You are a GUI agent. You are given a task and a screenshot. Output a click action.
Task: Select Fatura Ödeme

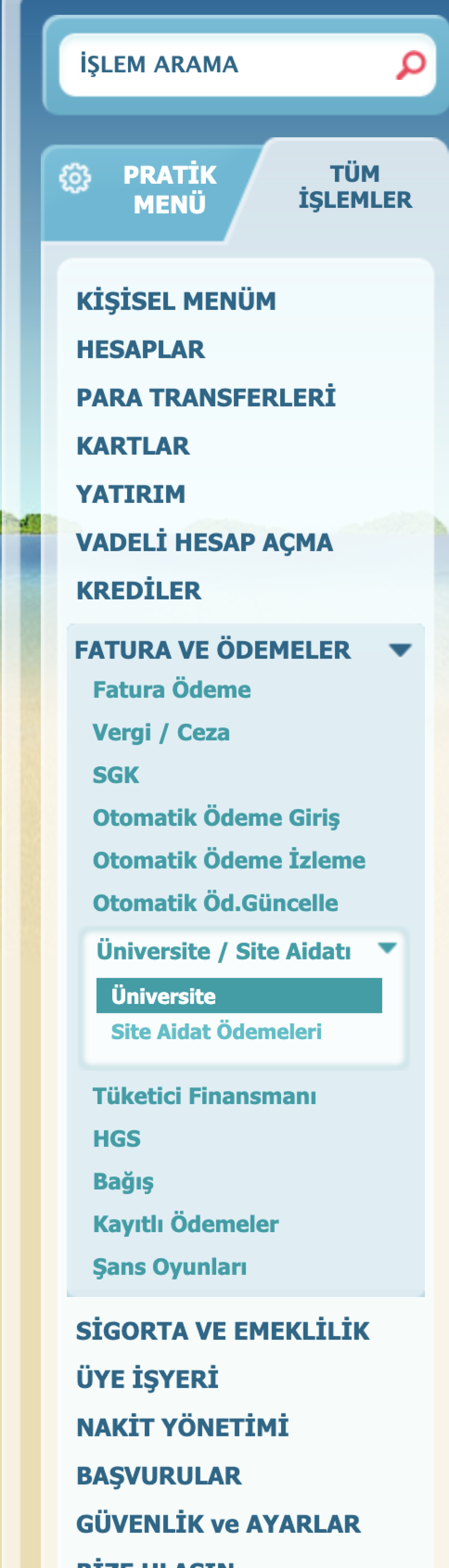click(171, 690)
